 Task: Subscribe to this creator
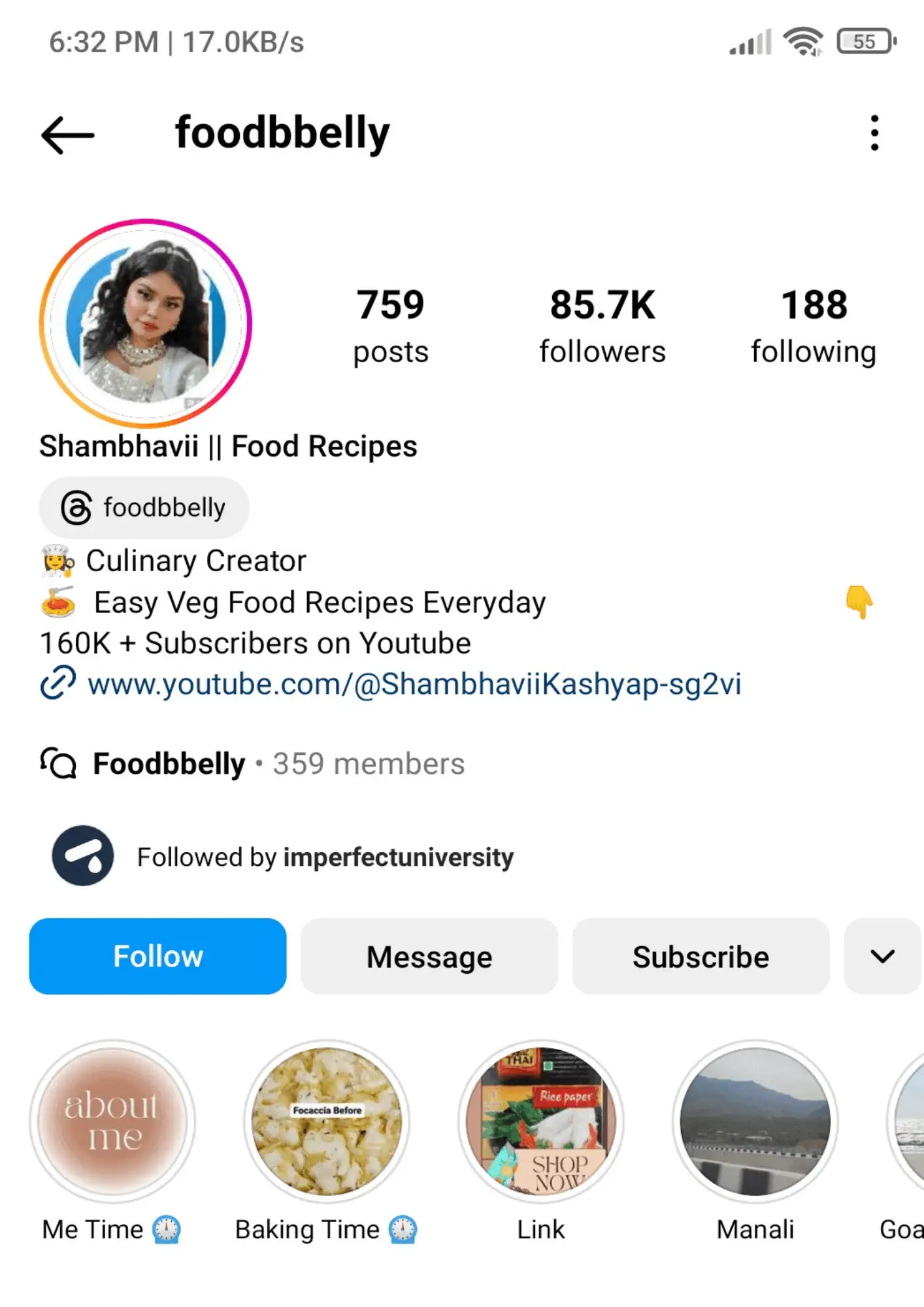(x=701, y=956)
